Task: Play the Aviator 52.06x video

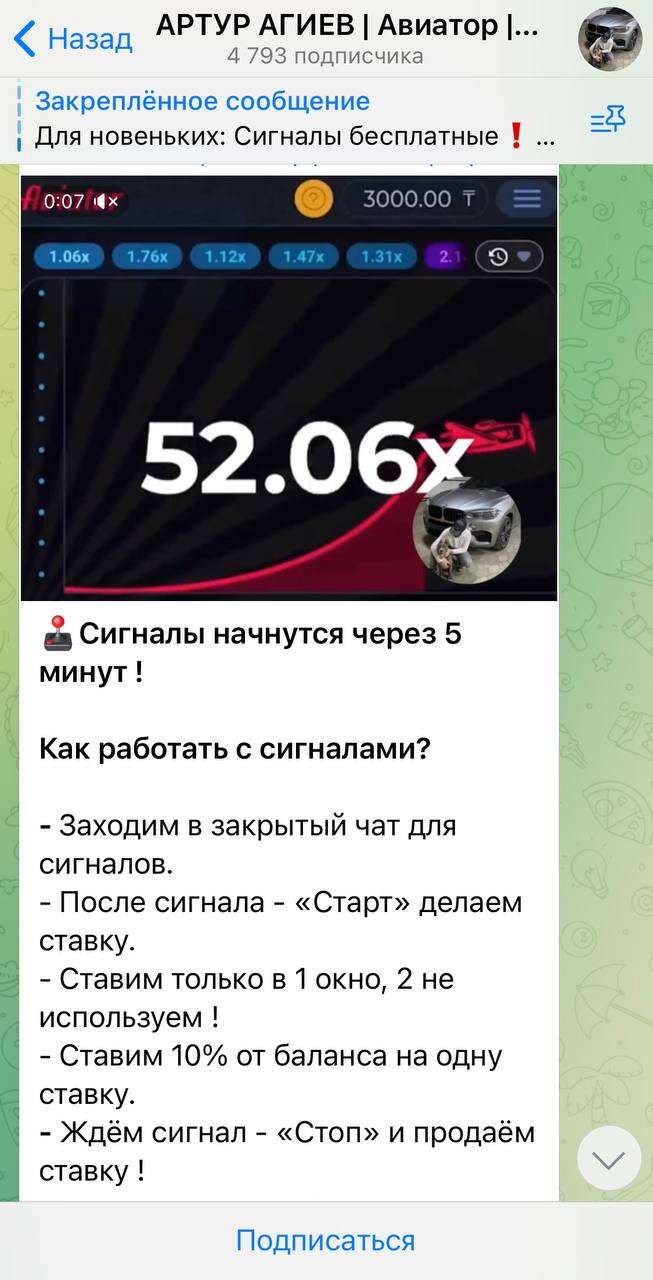Action: coord(289,388)
